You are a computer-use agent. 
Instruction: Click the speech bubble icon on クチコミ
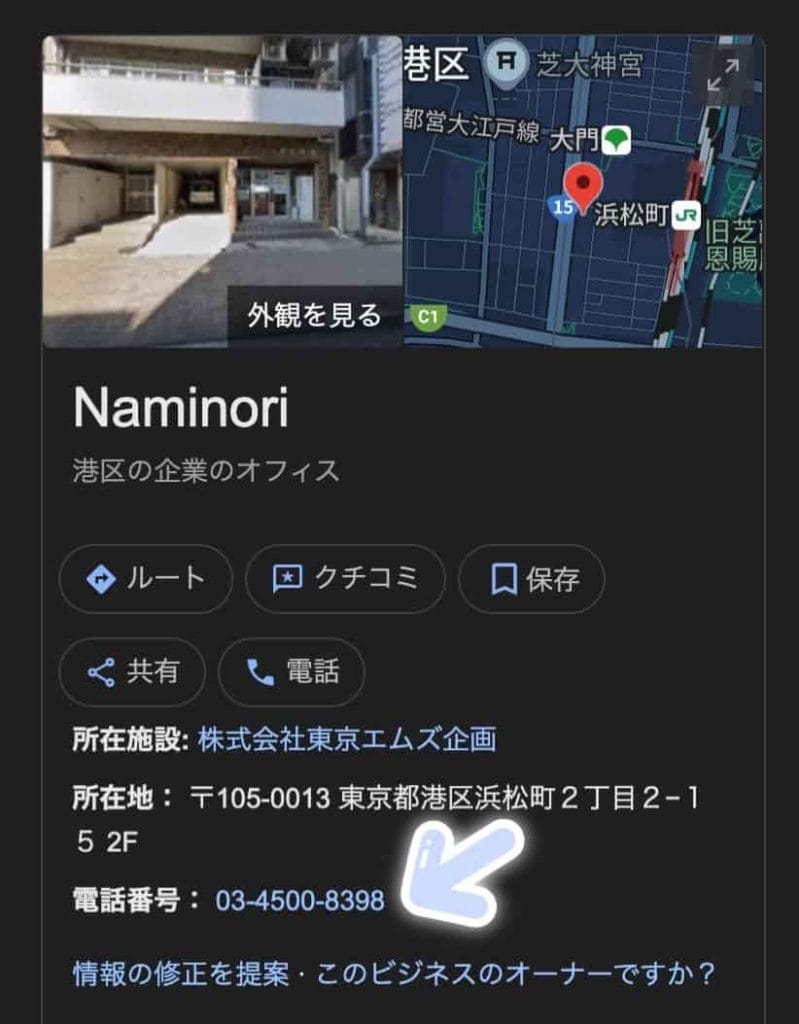tap(289, 579)
